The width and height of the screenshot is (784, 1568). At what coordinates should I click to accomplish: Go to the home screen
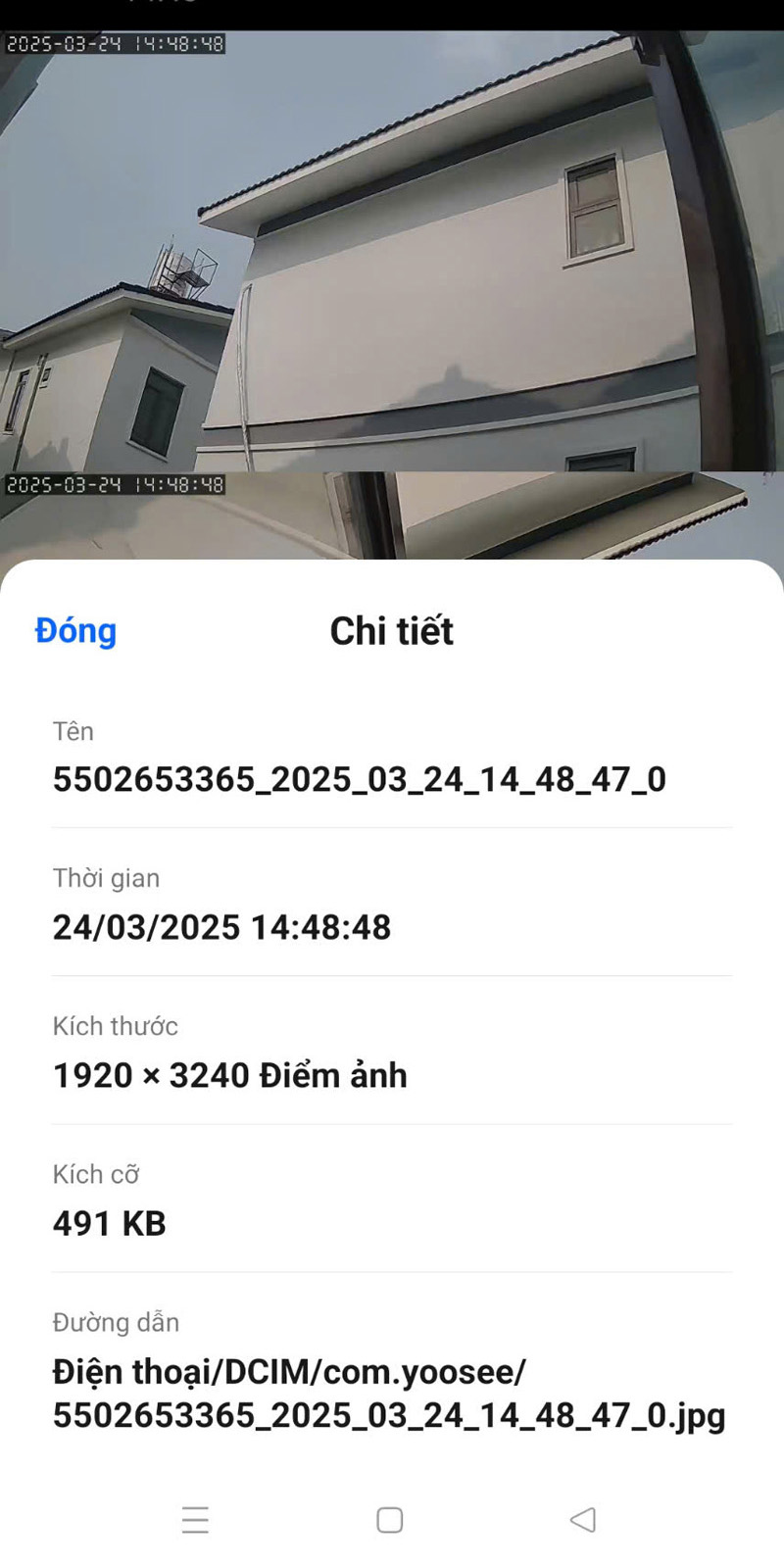[390, 1520]
